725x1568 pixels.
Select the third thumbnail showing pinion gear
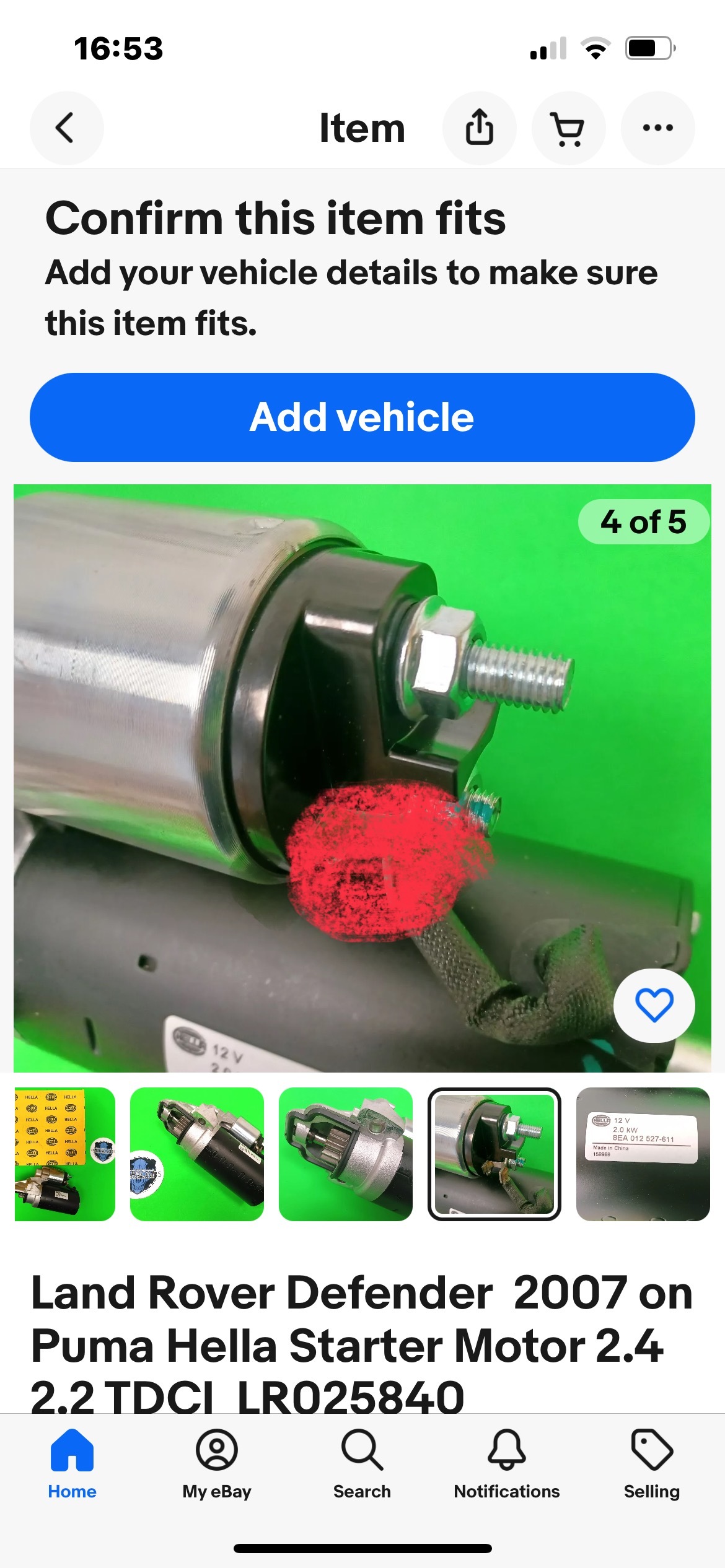tap(346, 1154)
